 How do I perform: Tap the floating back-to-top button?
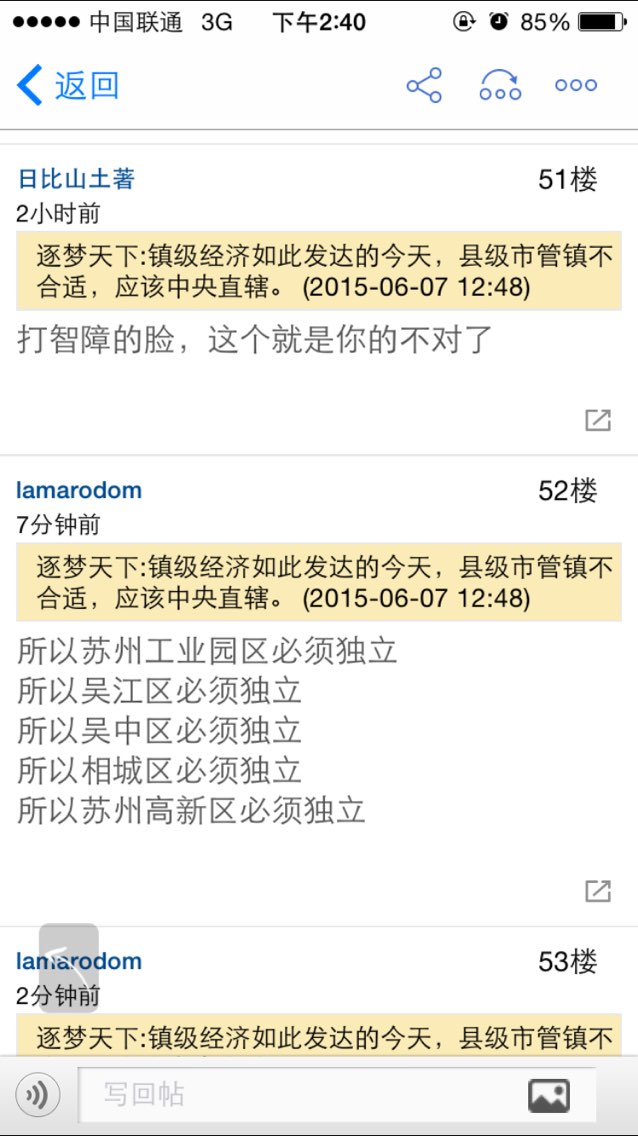[69, 967]
